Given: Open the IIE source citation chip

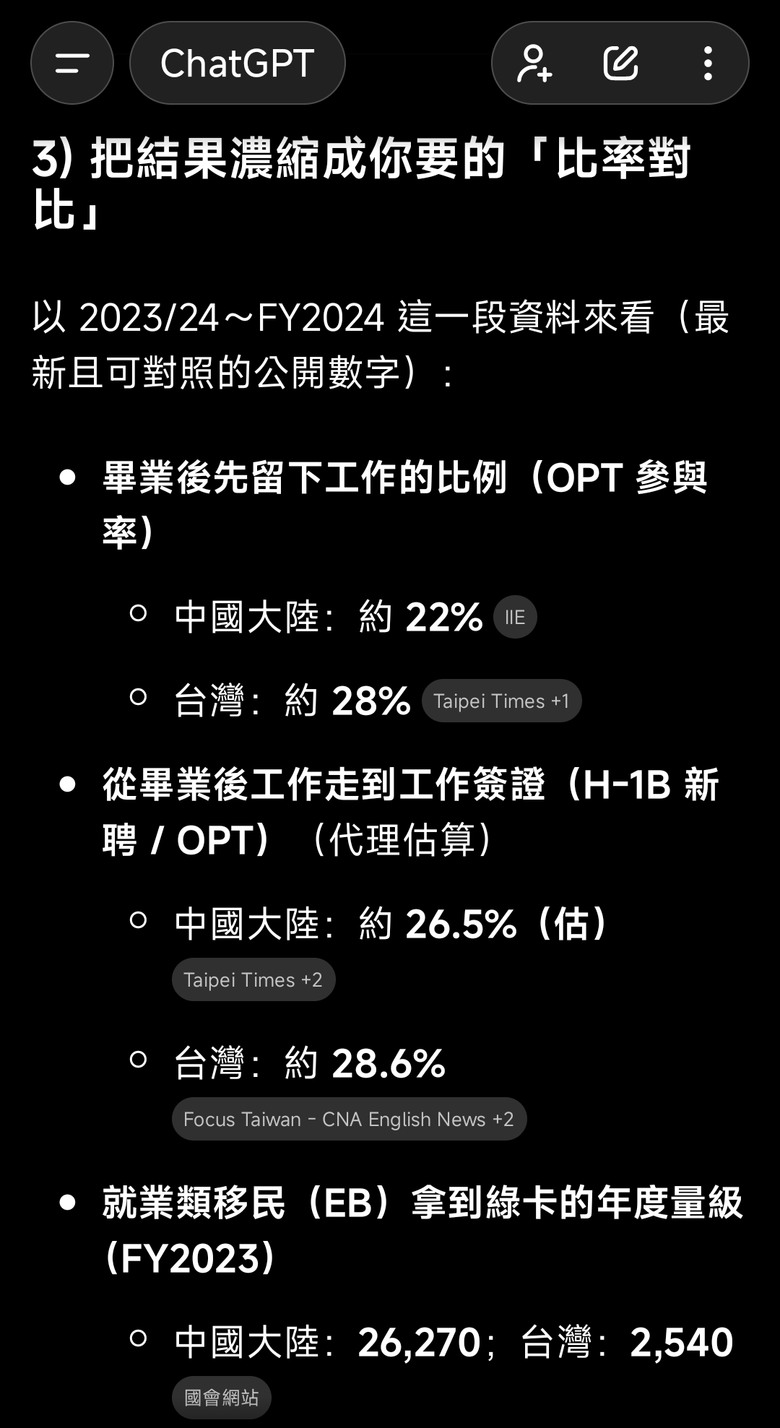Looking at the screenshot, I should coord(515,618).
